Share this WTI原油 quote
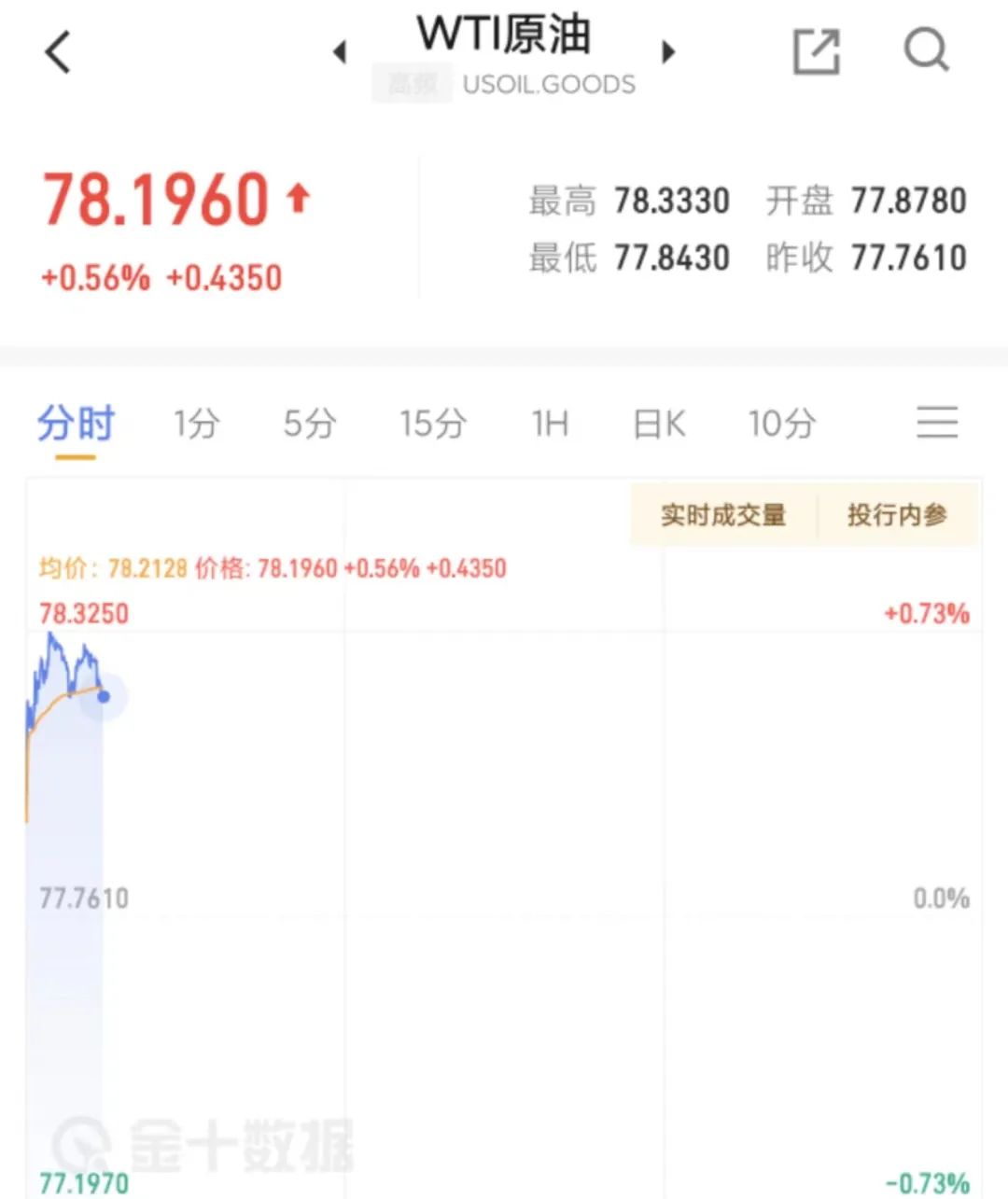The height and width of the screenshot is (1199, 1008). (817, 51)
